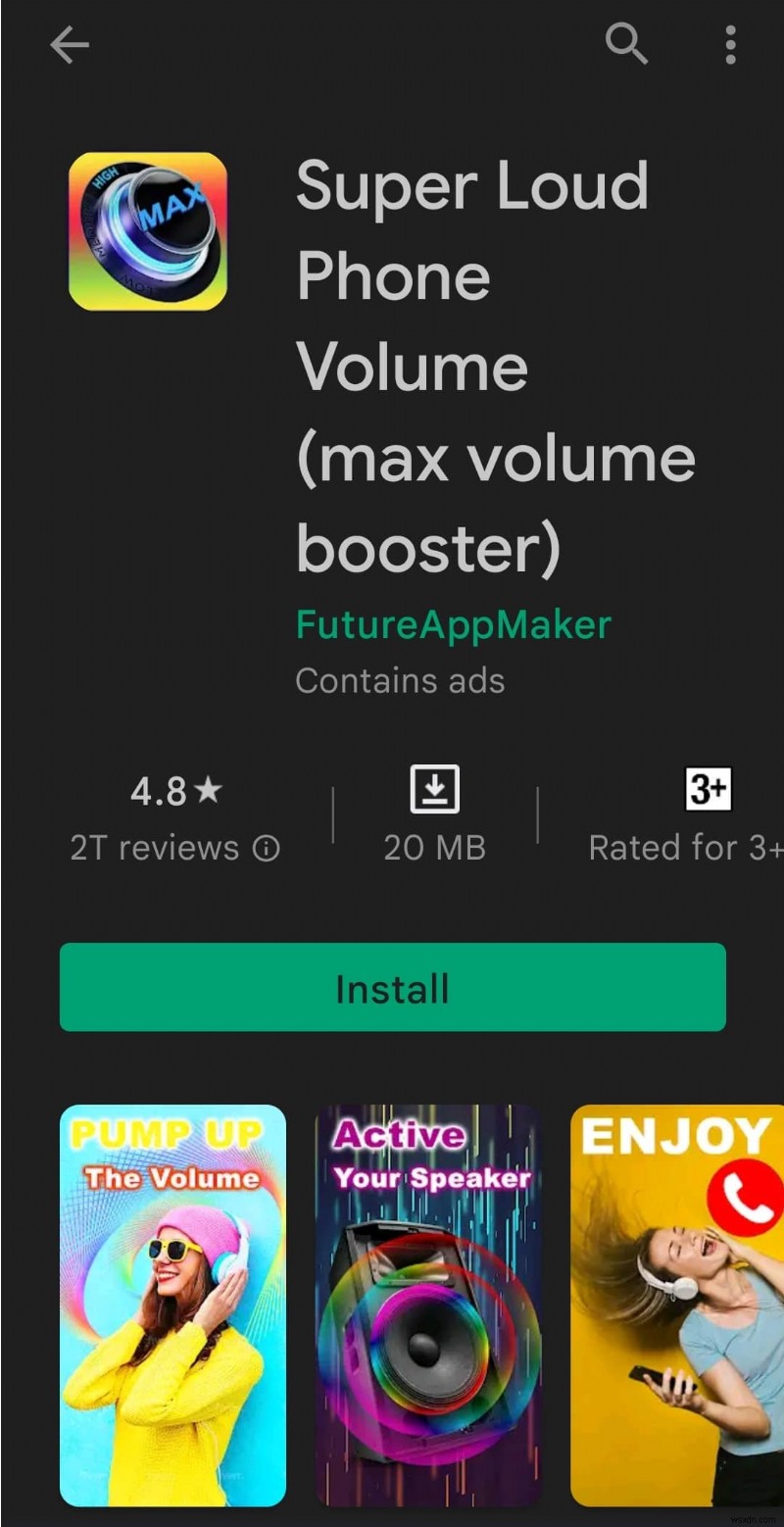Click the info icon beside 2T reviews
Viewport: 784px width, 1527px height.
tap(267, 849)
